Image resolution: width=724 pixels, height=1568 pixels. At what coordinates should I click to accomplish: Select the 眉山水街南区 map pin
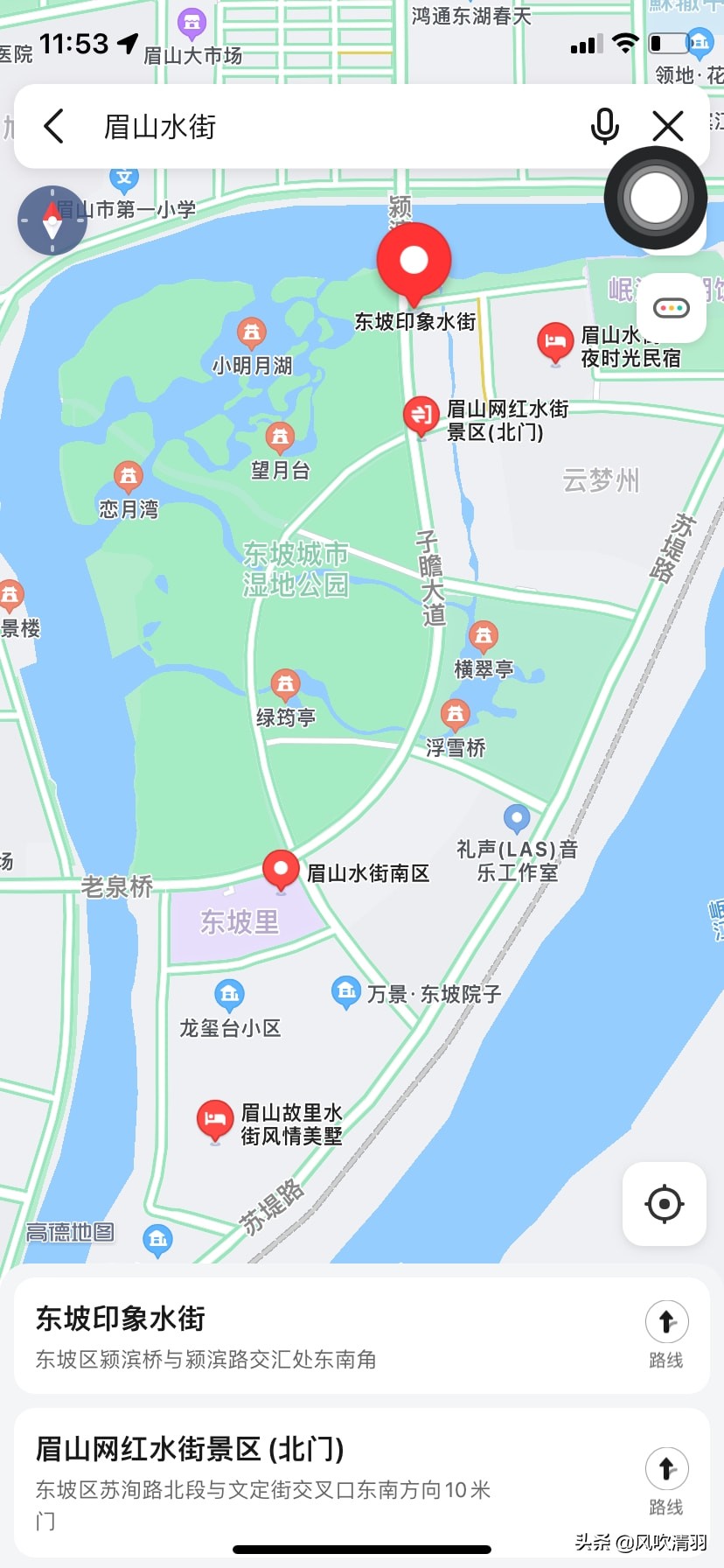click(281, 871)
